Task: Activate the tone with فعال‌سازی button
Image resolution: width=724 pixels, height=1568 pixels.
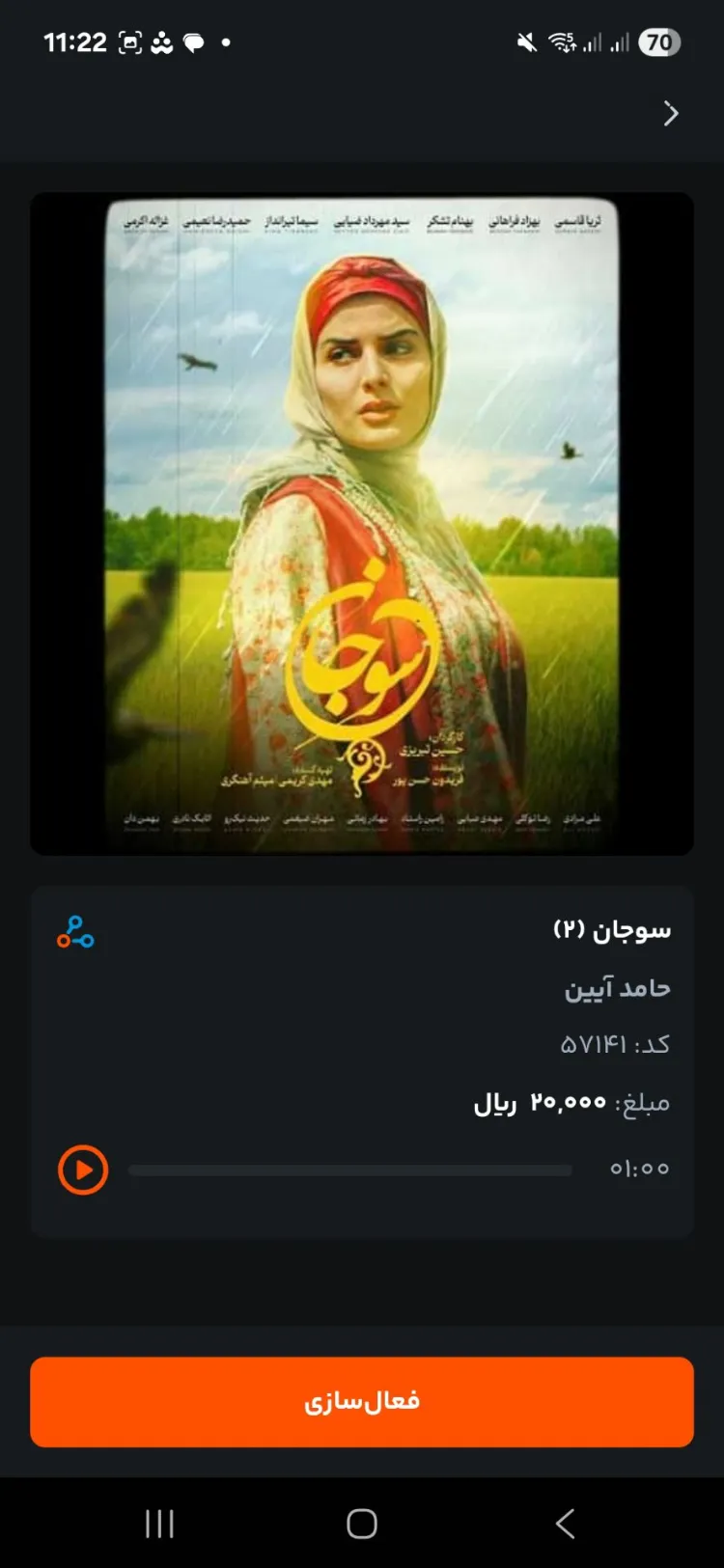Action: point(362,1401)
